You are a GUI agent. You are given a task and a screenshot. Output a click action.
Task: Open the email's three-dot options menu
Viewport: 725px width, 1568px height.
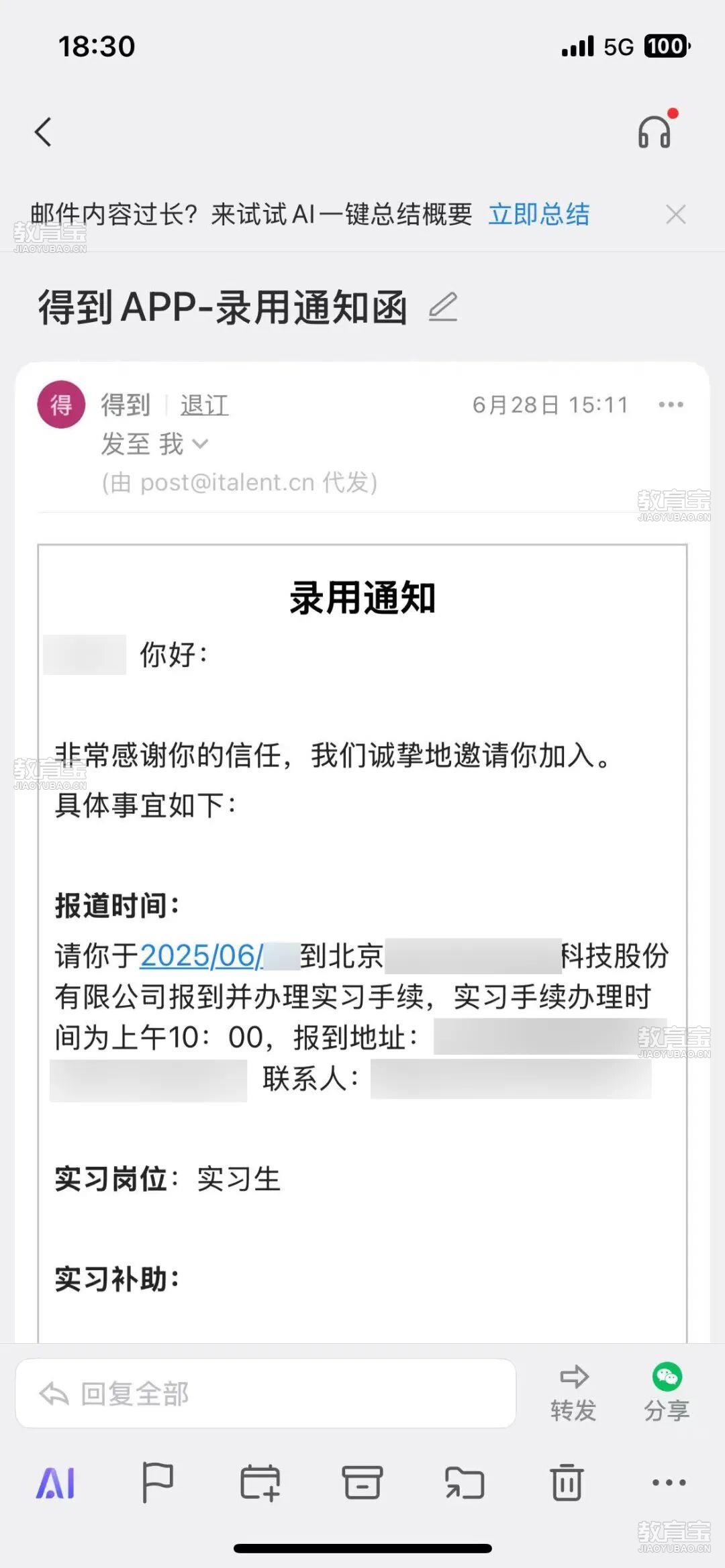click(671, 405)
